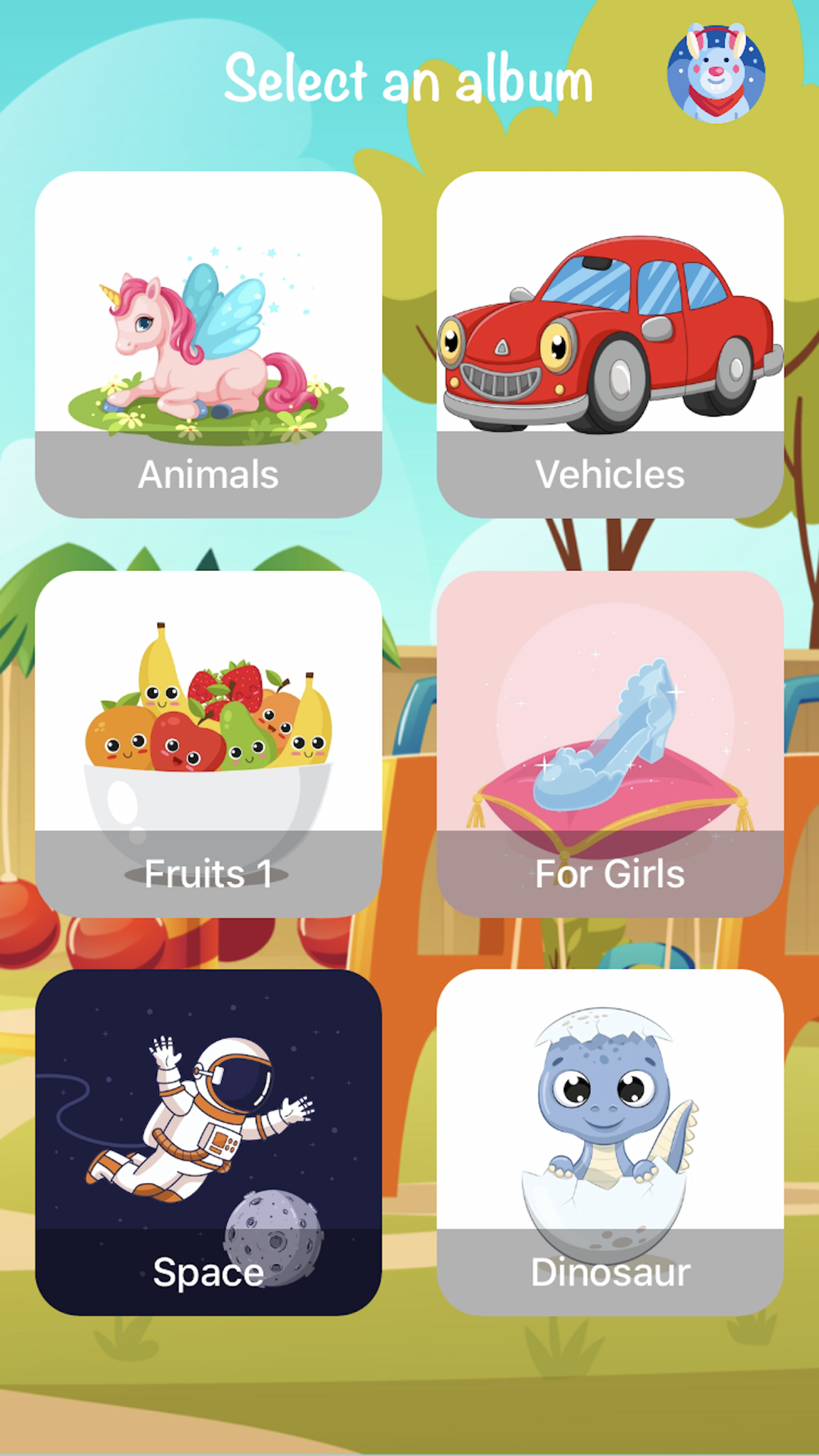819x1456 pixels.
Task: Tap the bunny avatar icon
Action: (x=716, y=74)
